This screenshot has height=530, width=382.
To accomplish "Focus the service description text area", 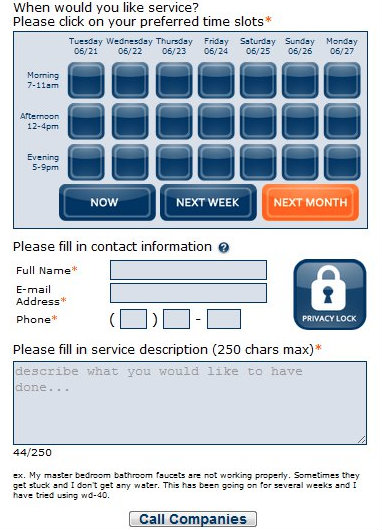I will [x=190, y=403].
